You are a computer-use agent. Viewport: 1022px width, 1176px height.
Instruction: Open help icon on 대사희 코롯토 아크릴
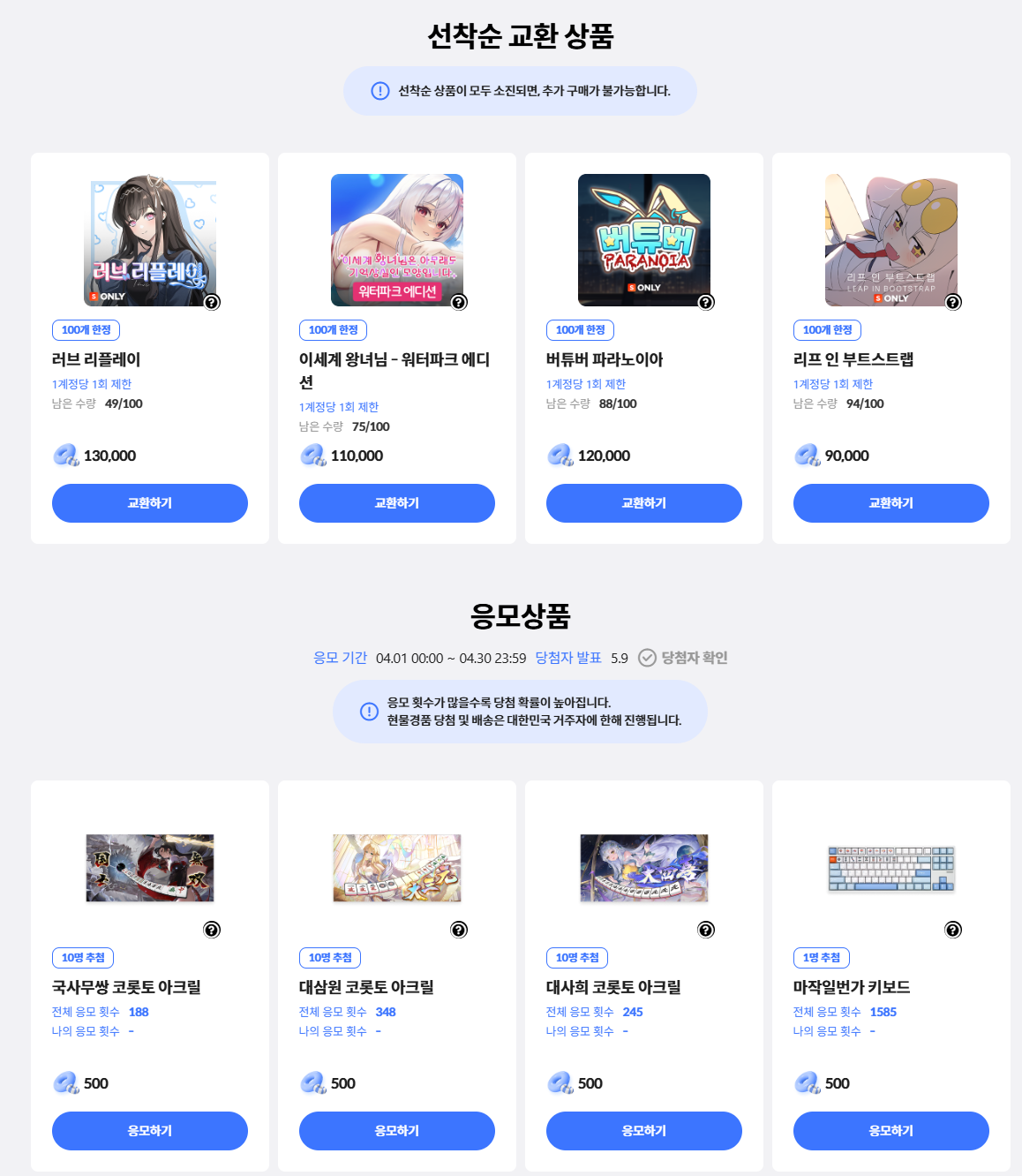(x=706, y=930)
